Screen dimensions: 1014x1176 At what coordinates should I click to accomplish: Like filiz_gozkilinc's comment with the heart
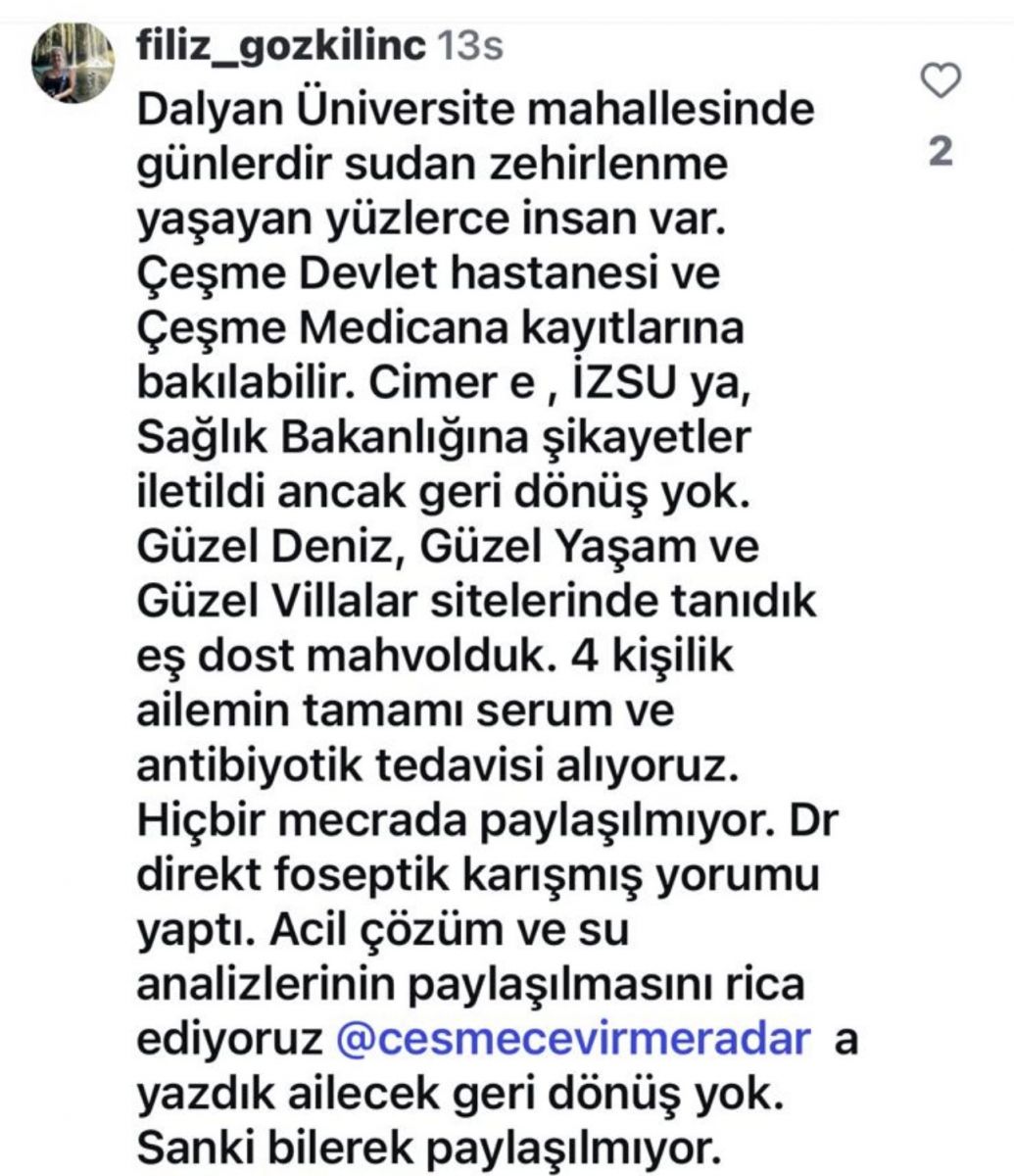pyautogui.click(x=942, y=82)
